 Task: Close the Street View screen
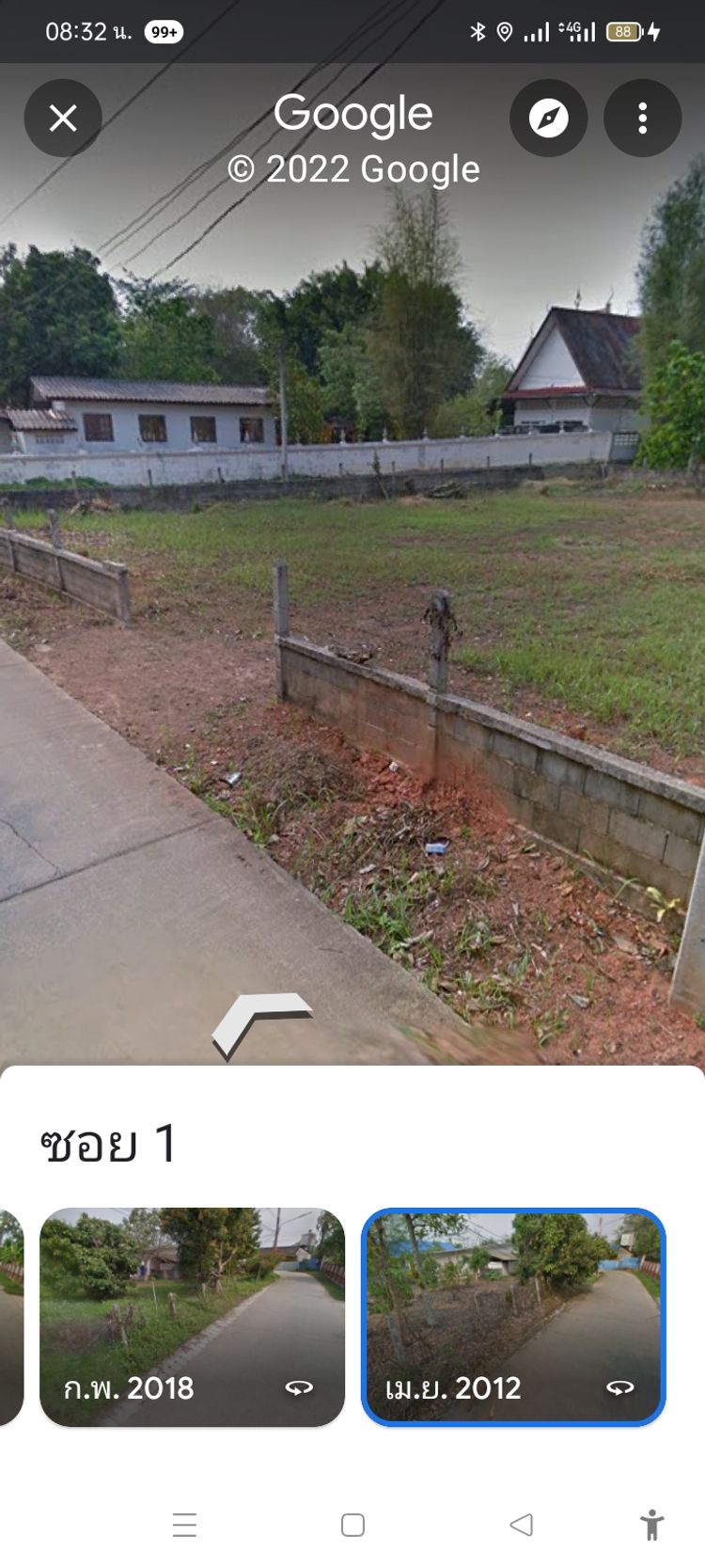click(x=63, y=119)
